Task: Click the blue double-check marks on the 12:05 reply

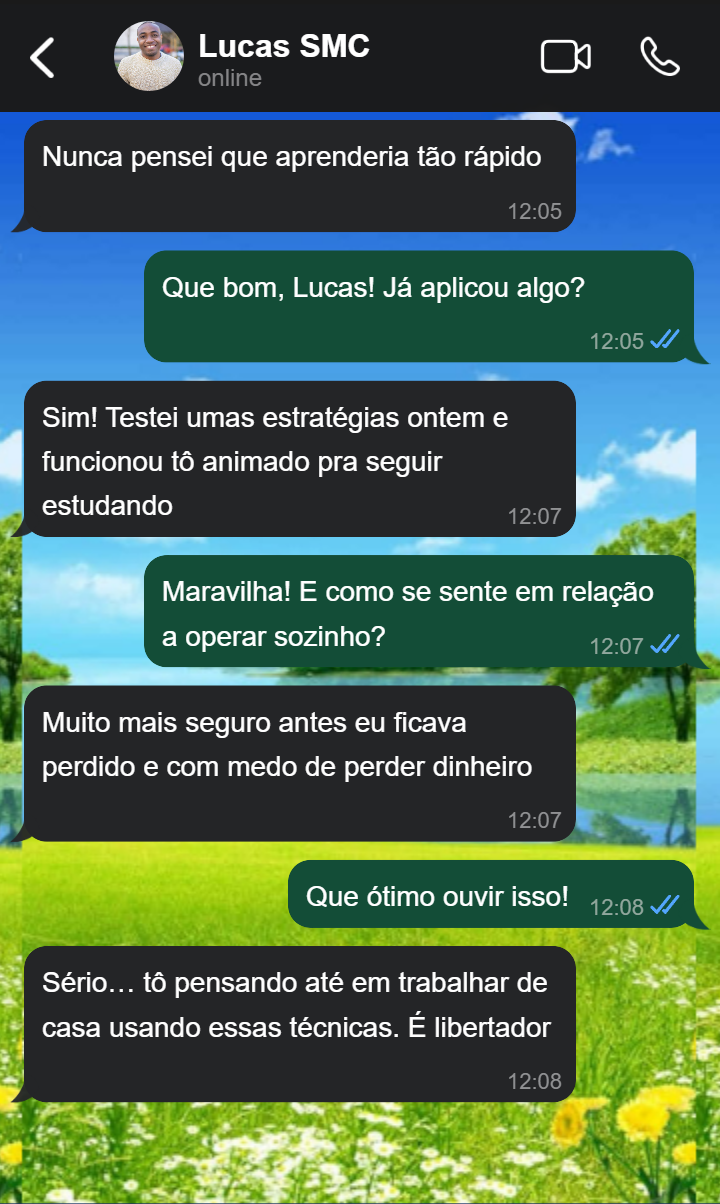Action: click(x=663, y=341)
